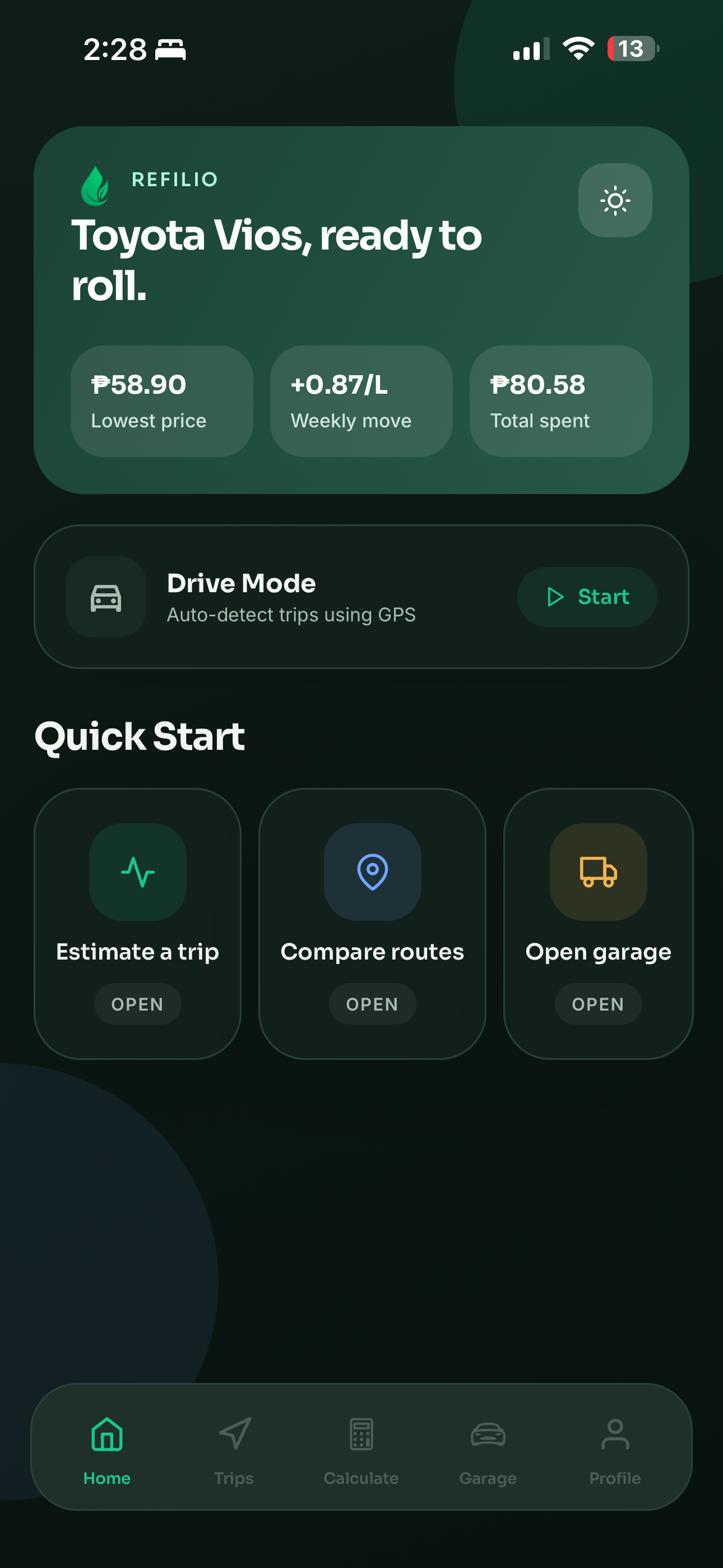Click the Weekly move stat chip
723x1568 pixels.
pos(361,400)
